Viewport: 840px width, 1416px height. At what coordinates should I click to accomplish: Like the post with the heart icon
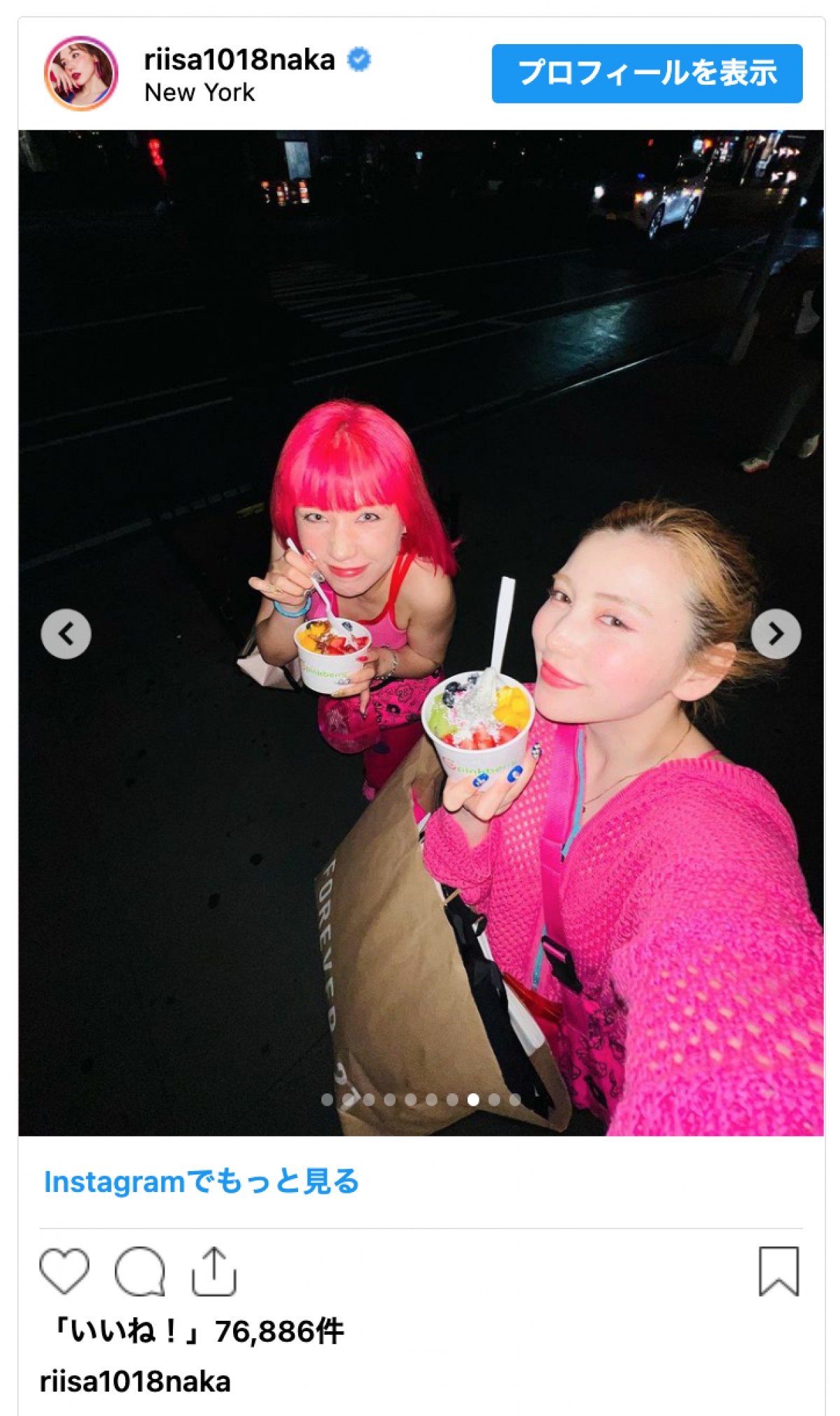(64, 1270)
